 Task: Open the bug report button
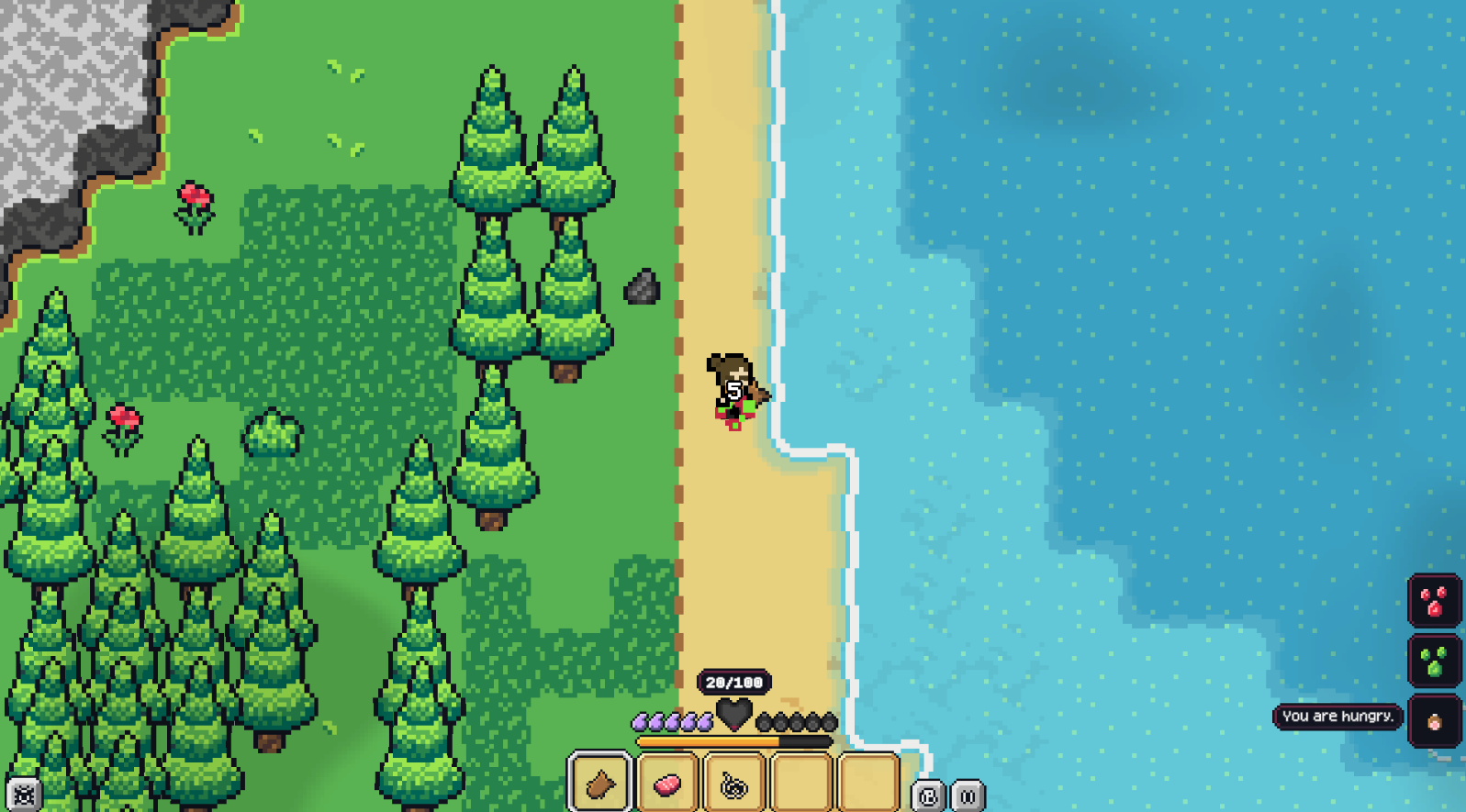[24, 795]
